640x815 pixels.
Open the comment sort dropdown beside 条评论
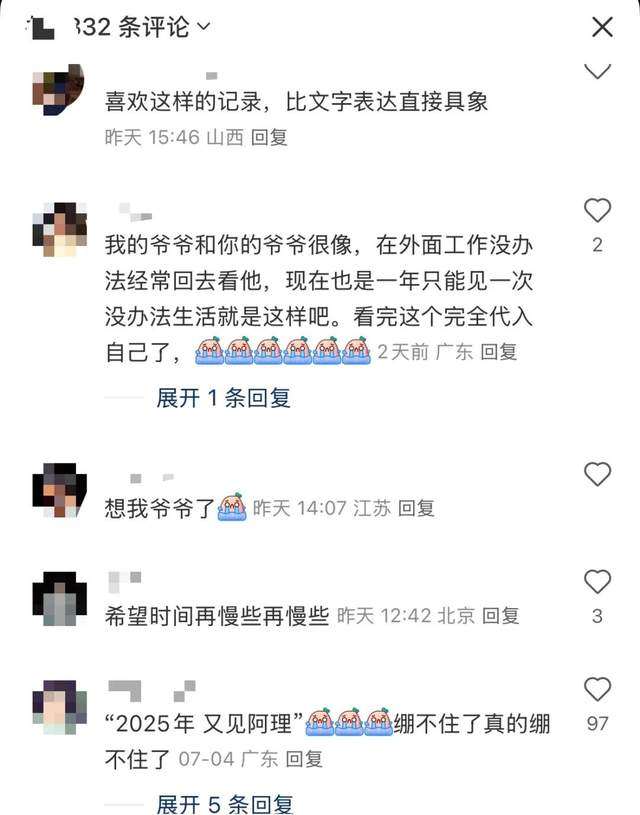[204, 27]
